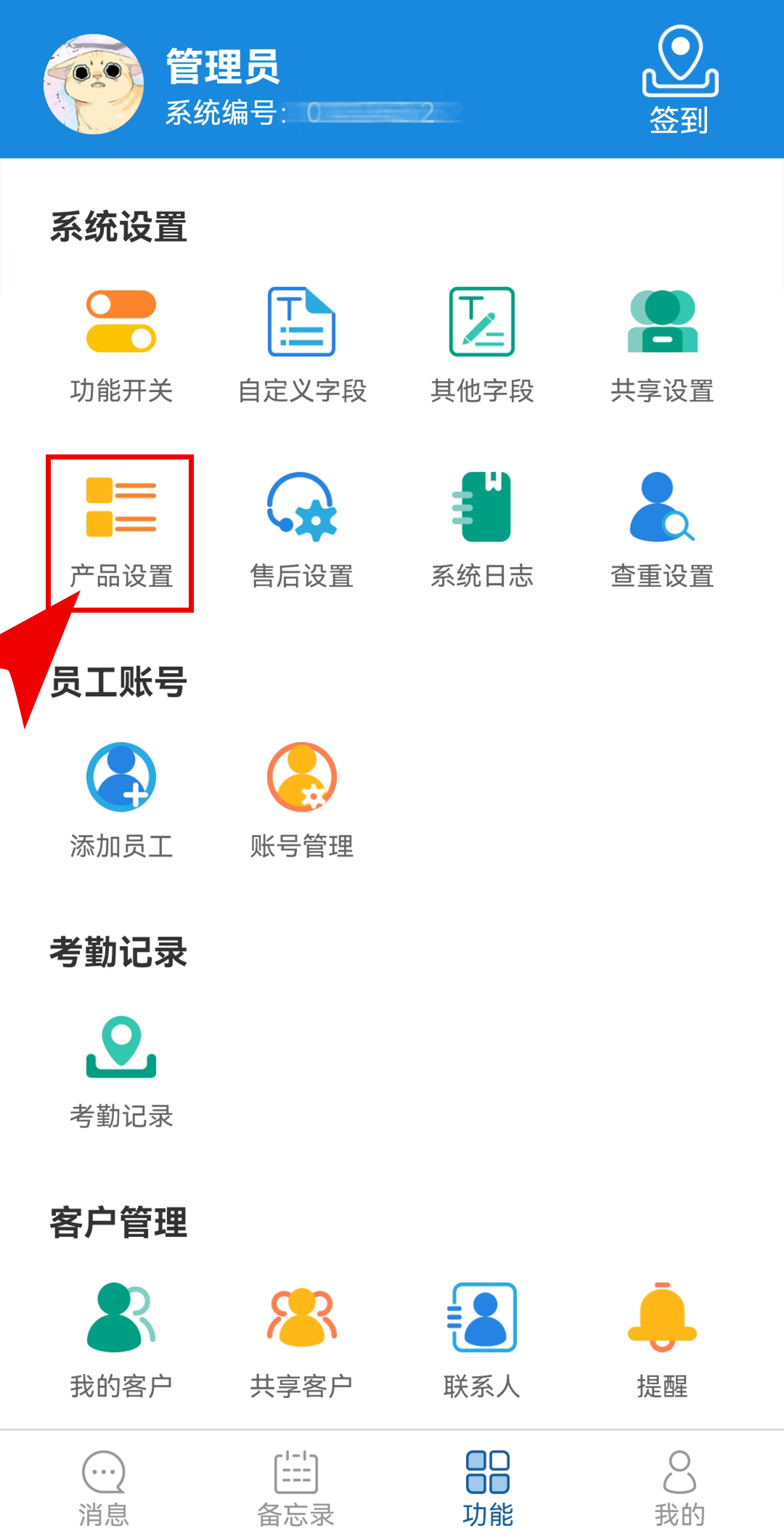Select 添加员工 to add an employee
The width and height of the screenshot is (784, 1539).
tap(121, 801)
